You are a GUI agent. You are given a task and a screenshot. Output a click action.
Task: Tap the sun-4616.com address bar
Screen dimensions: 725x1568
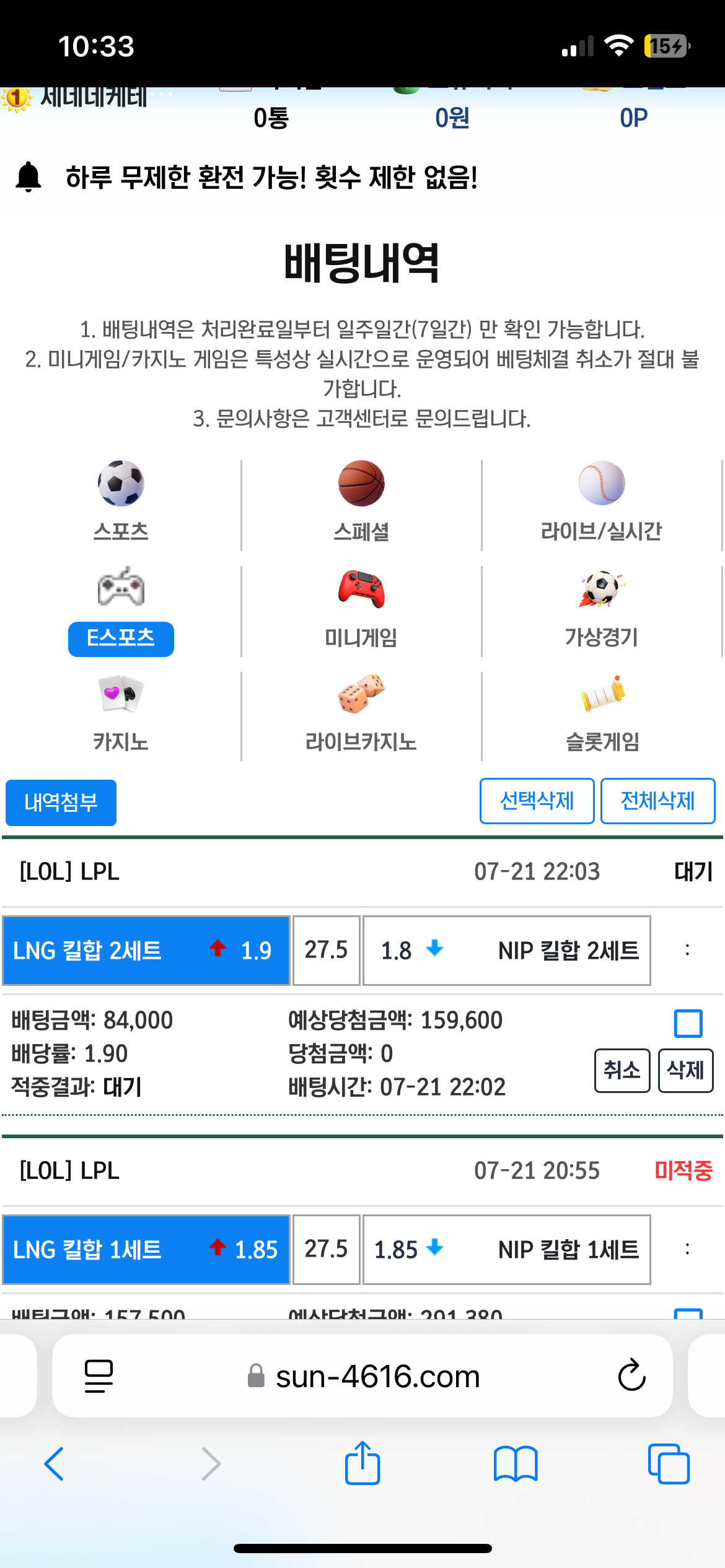coord(377,1376)
